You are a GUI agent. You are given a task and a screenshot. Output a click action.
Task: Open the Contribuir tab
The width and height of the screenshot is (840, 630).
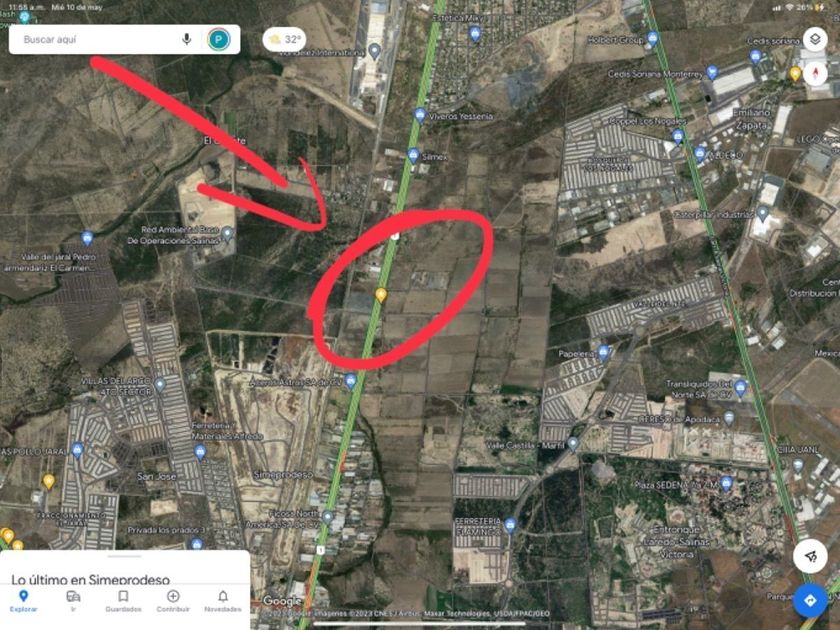click(x=173, y=601)
